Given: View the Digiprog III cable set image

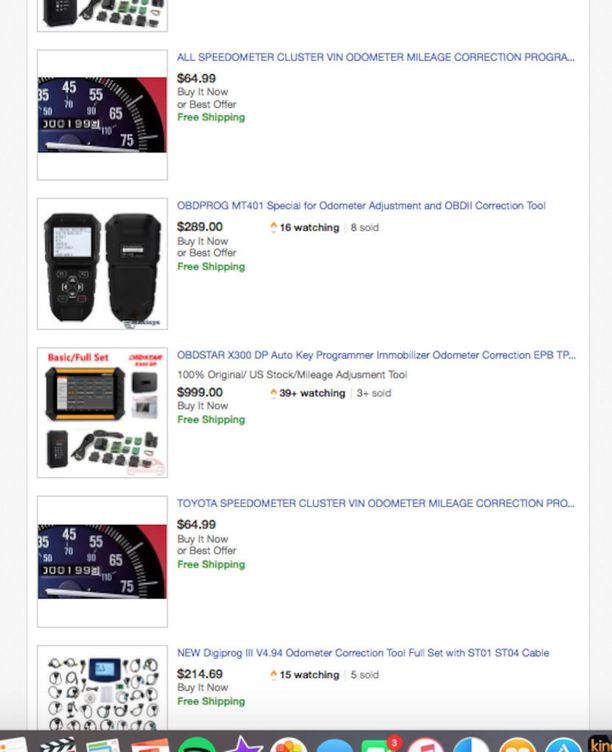Looking at the screenshot, I should click(x=102, y=690).
